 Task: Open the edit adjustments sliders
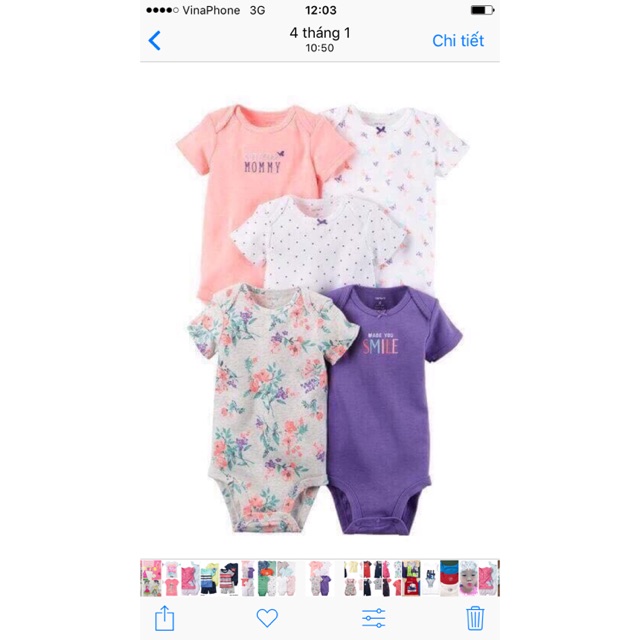(x=373, y=617)
